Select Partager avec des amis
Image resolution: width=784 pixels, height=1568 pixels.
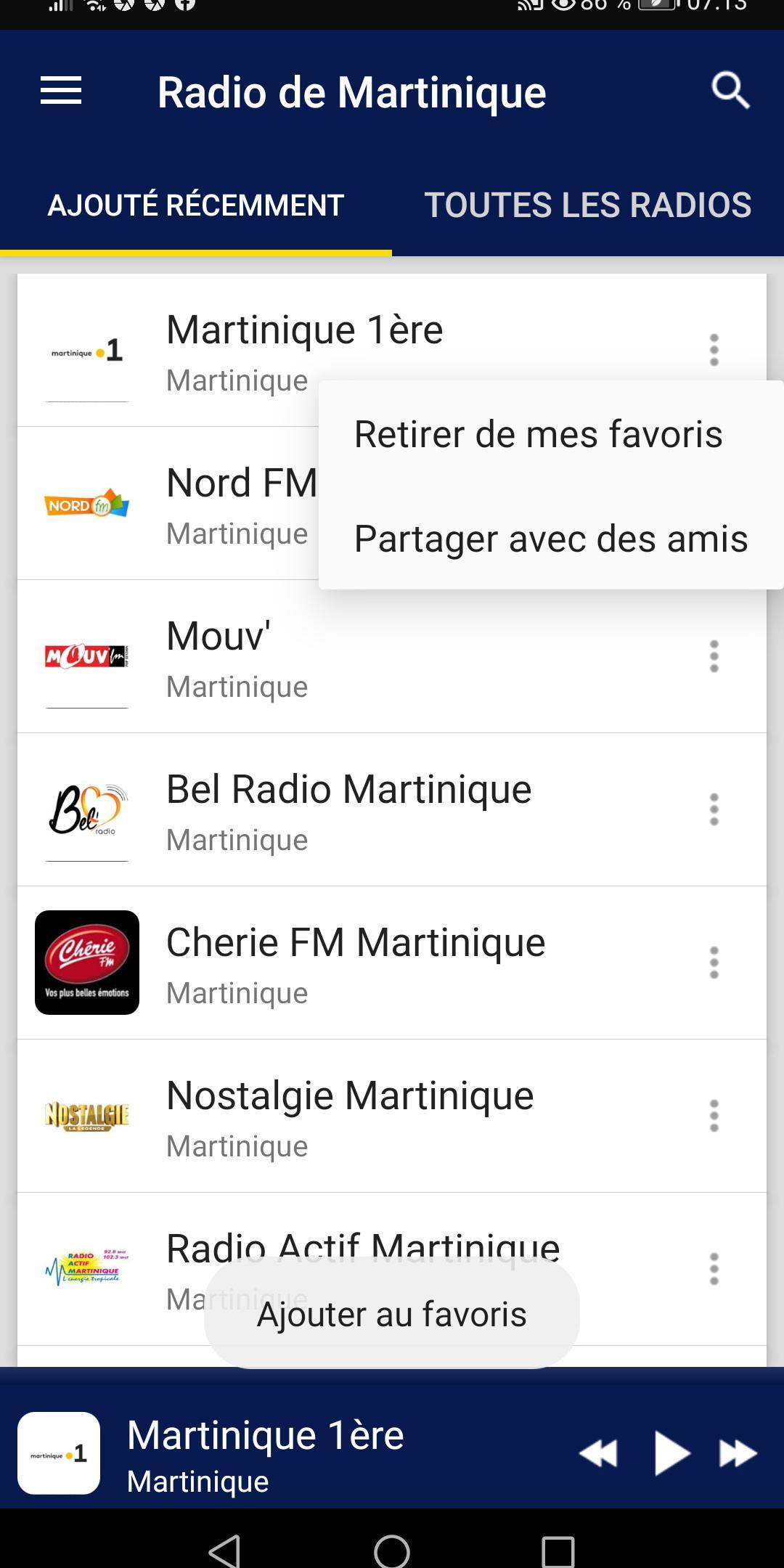point(550,539)
